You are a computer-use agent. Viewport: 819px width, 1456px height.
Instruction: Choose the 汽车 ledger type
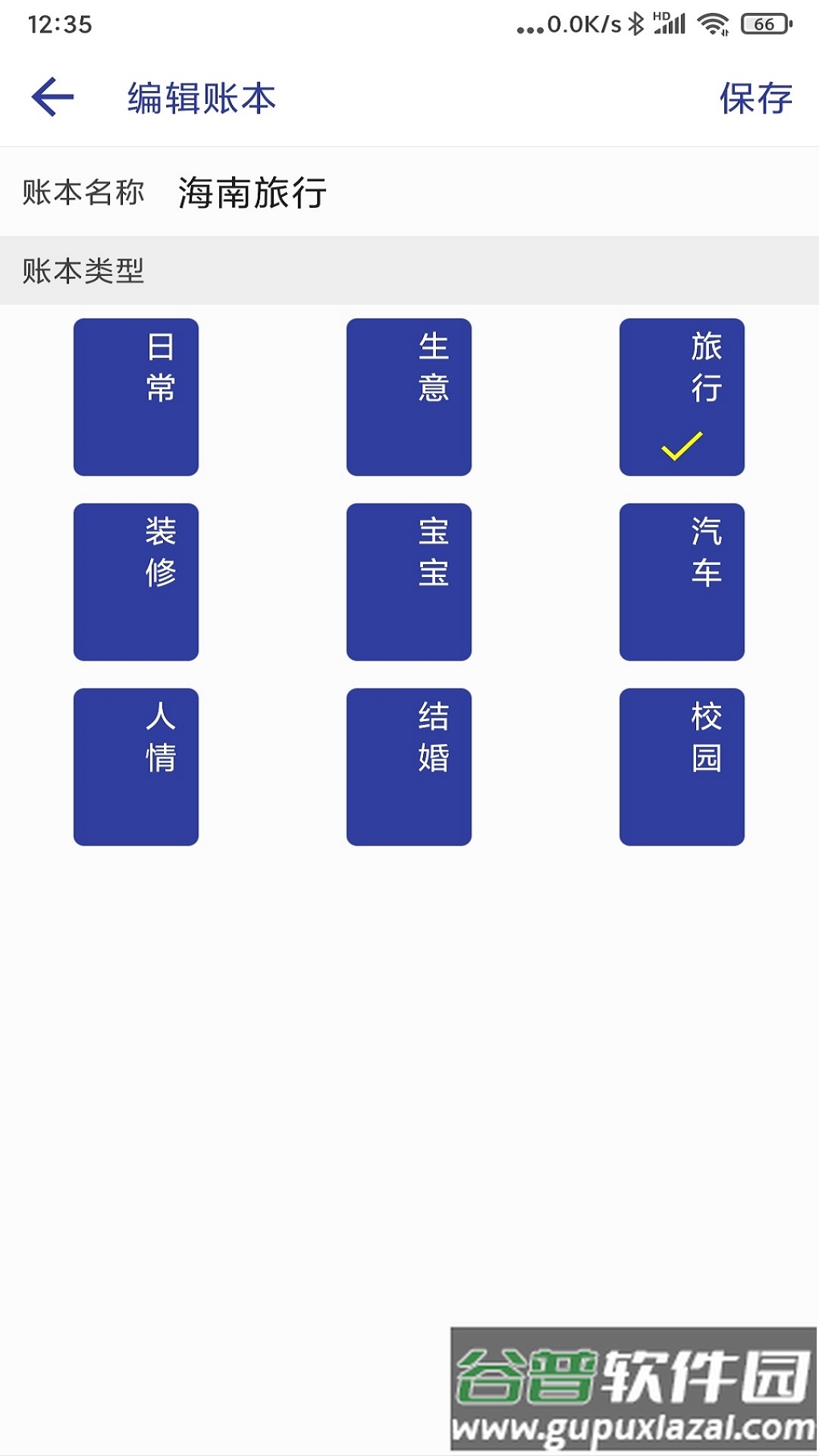point(682,582)
